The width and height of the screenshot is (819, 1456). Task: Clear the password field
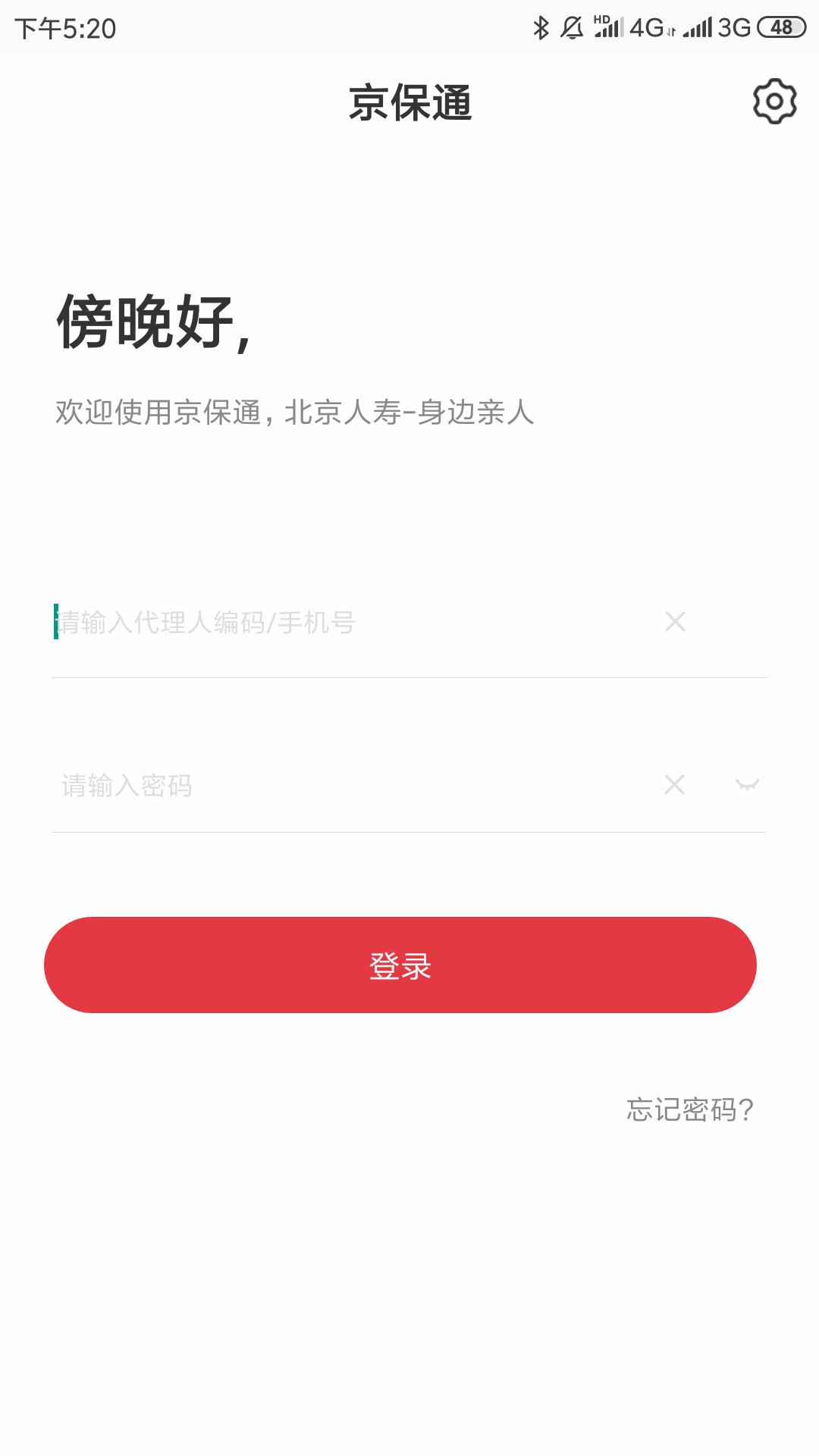674,785
